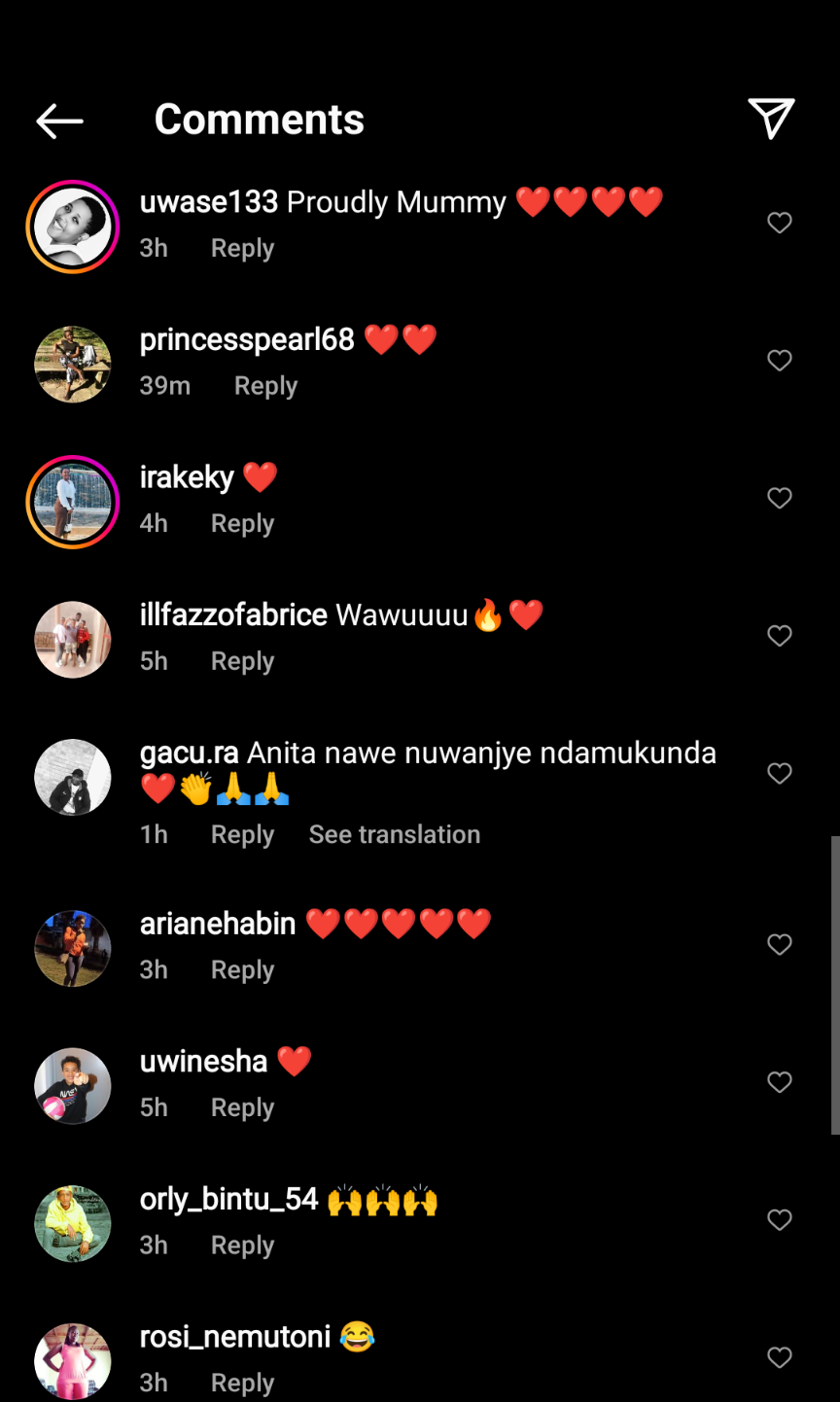Go back from the Comments screen
Screen dimensions: 840x1402
coord(59,121)
